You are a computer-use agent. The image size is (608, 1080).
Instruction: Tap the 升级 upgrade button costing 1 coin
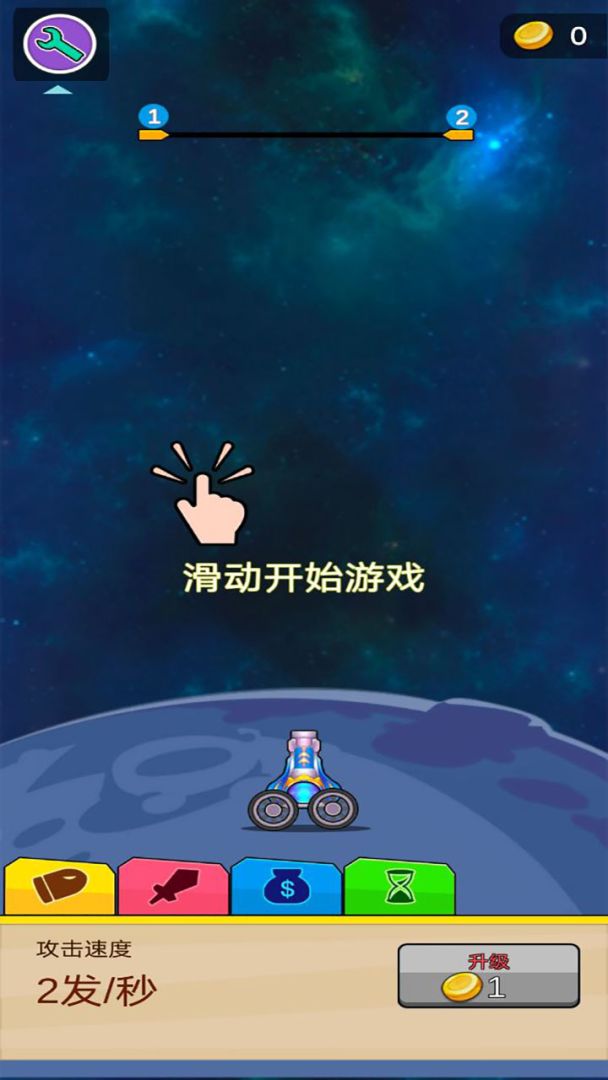tap(488, 975)
